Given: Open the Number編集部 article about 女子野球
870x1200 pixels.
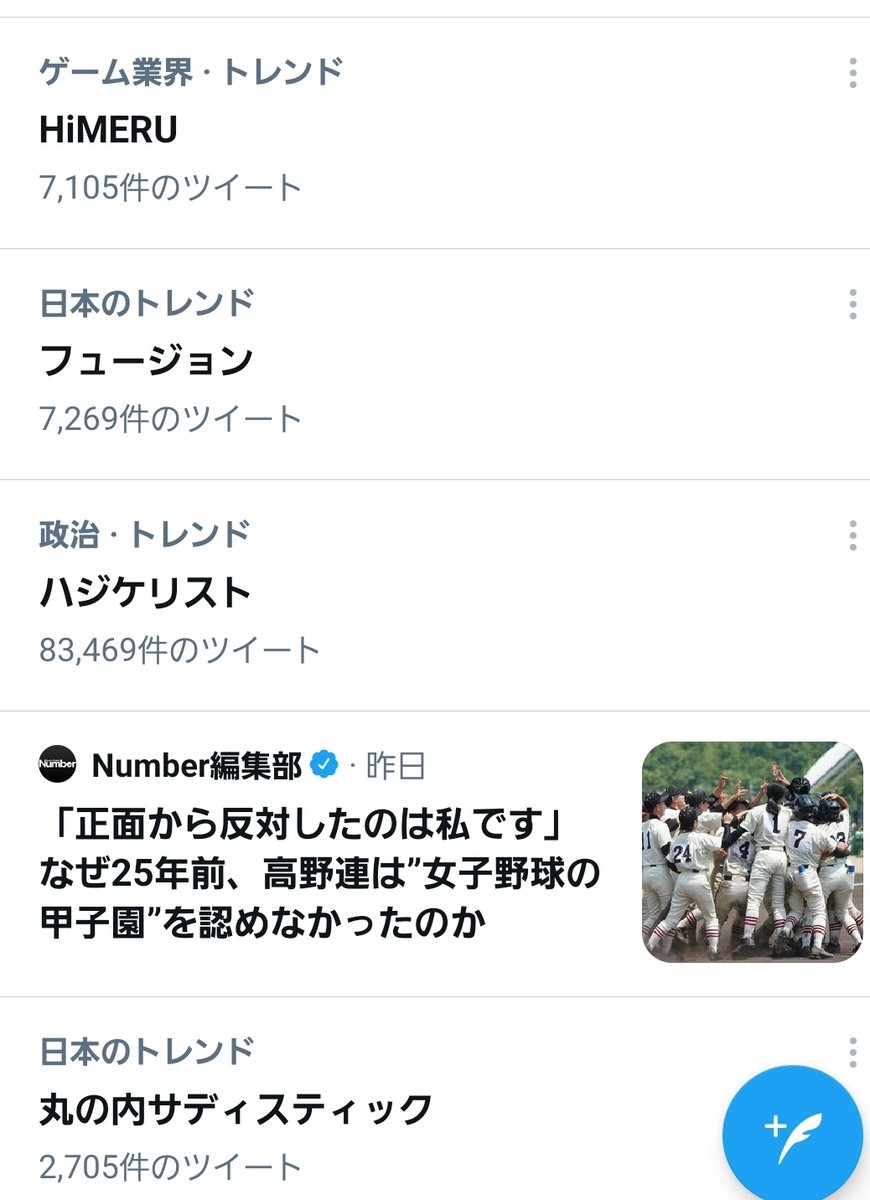Looking at the screenshot, I should coord(320,872).
